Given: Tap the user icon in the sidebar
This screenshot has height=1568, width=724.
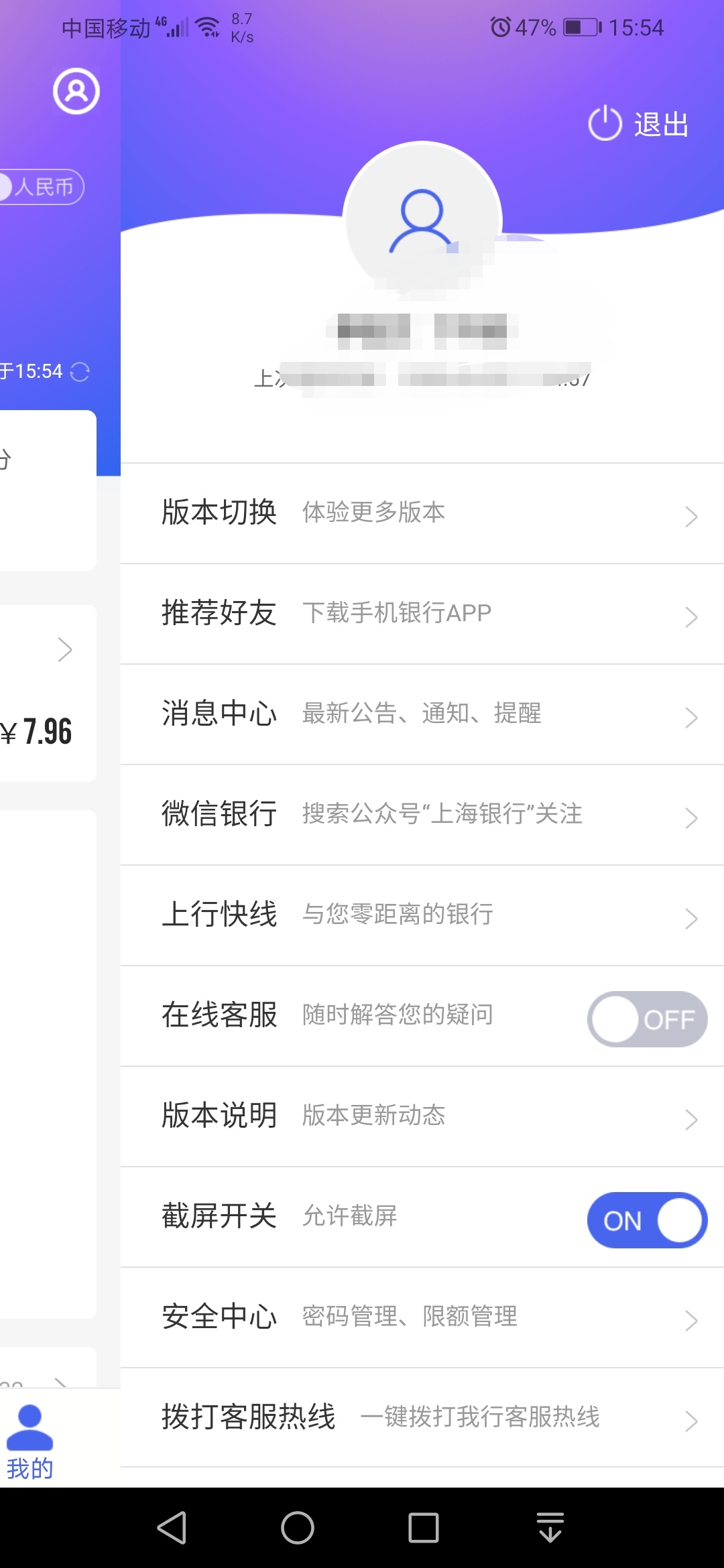Looking at the screenshot, I should (76, 90).
